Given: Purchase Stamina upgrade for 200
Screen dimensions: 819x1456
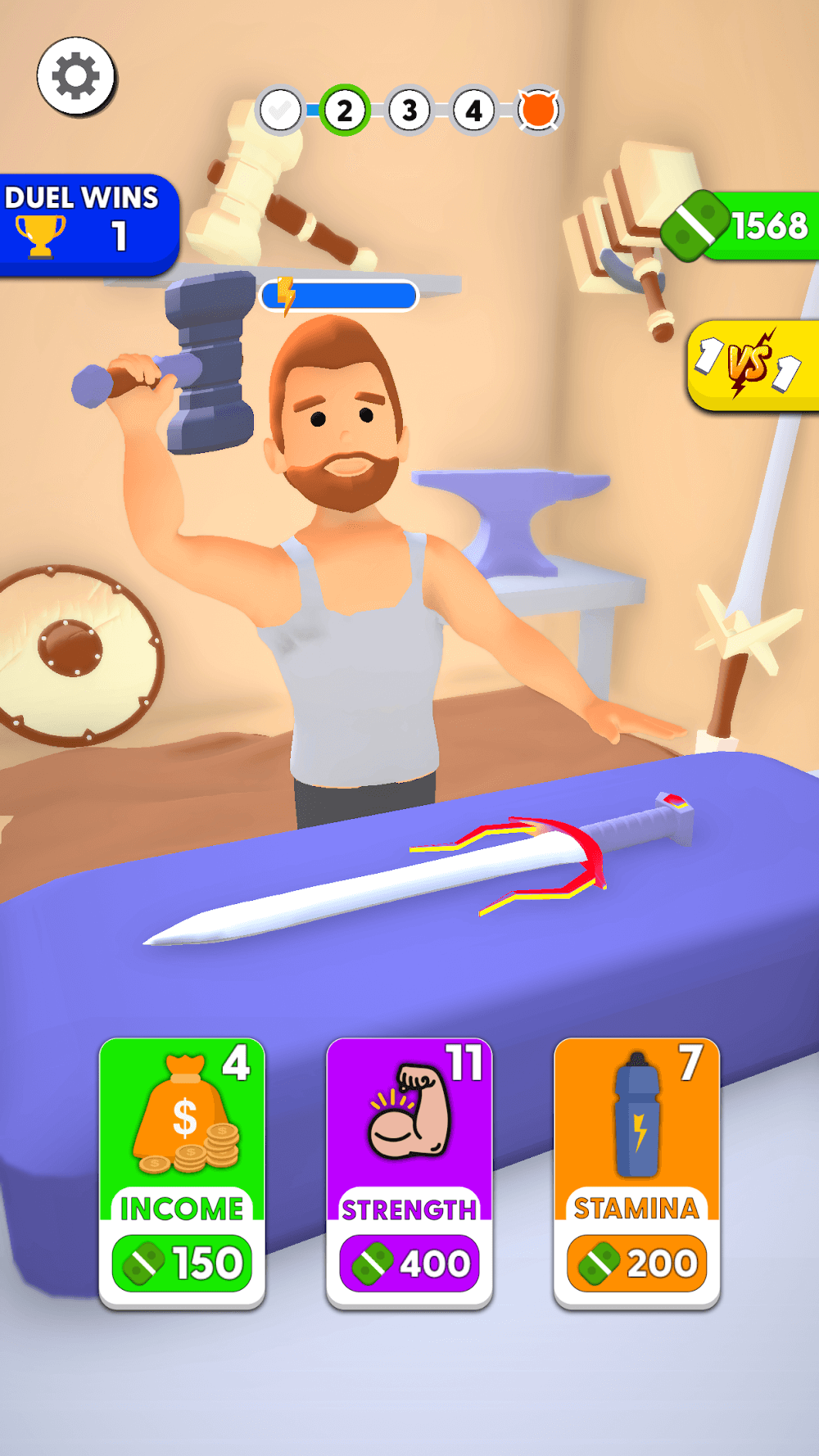Looking at the screenshot, I should coord(636,1262).
